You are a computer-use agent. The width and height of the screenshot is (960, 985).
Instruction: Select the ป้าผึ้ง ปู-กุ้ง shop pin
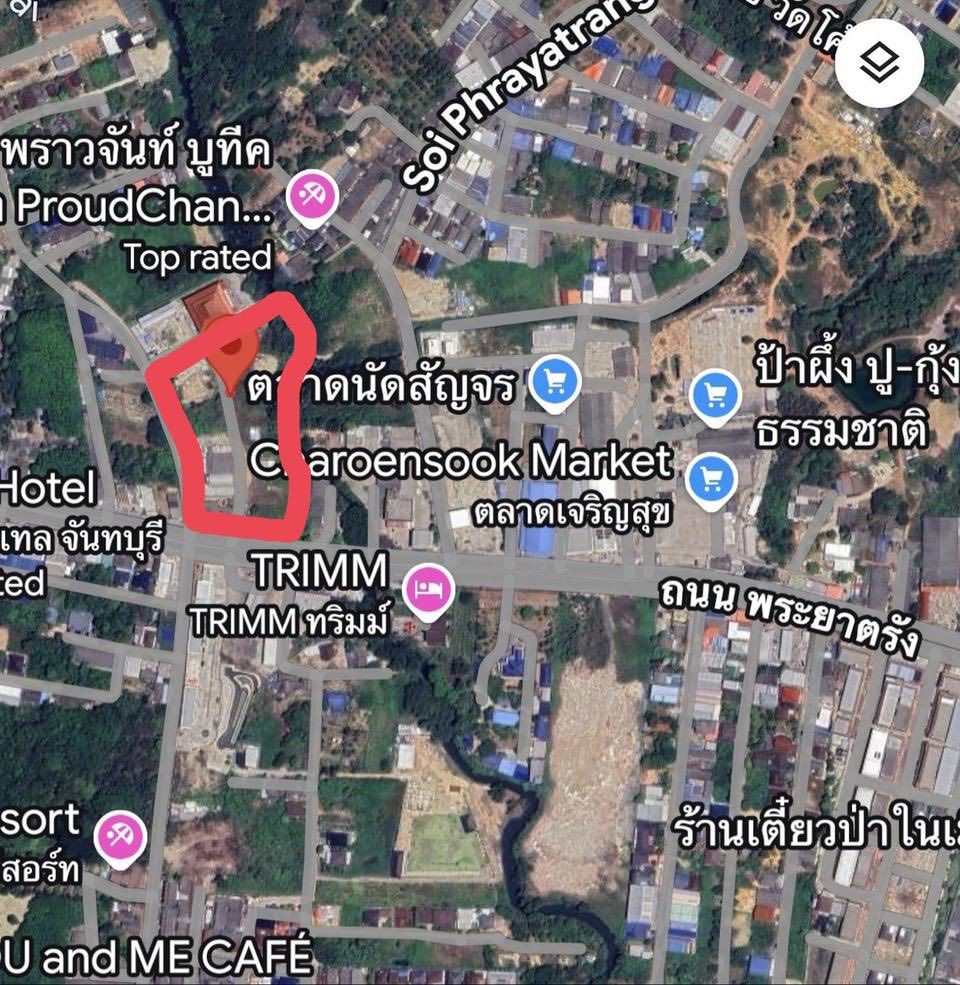714,395
